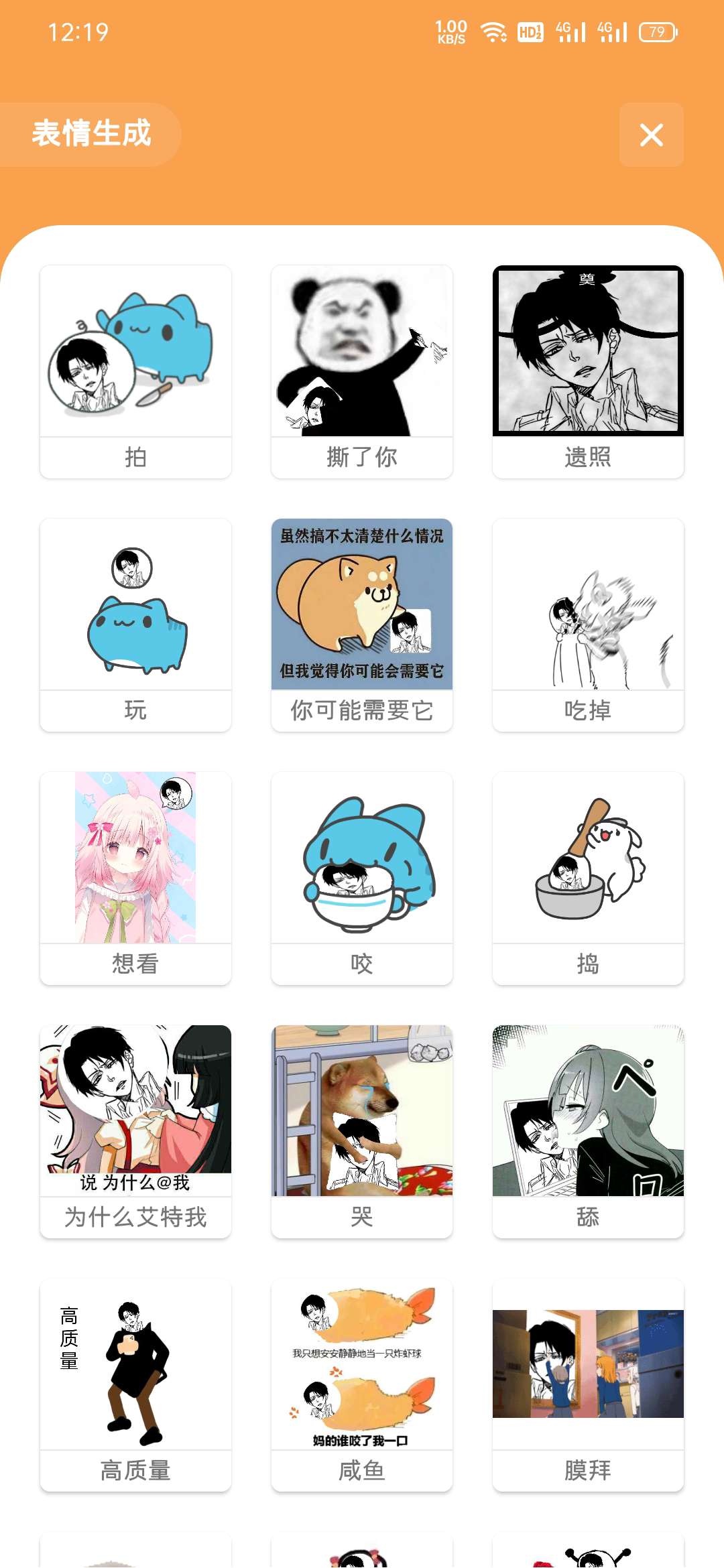Select the 咬 teacup meme template
The width and height of the screenshot is (724, 1568).
361,871
